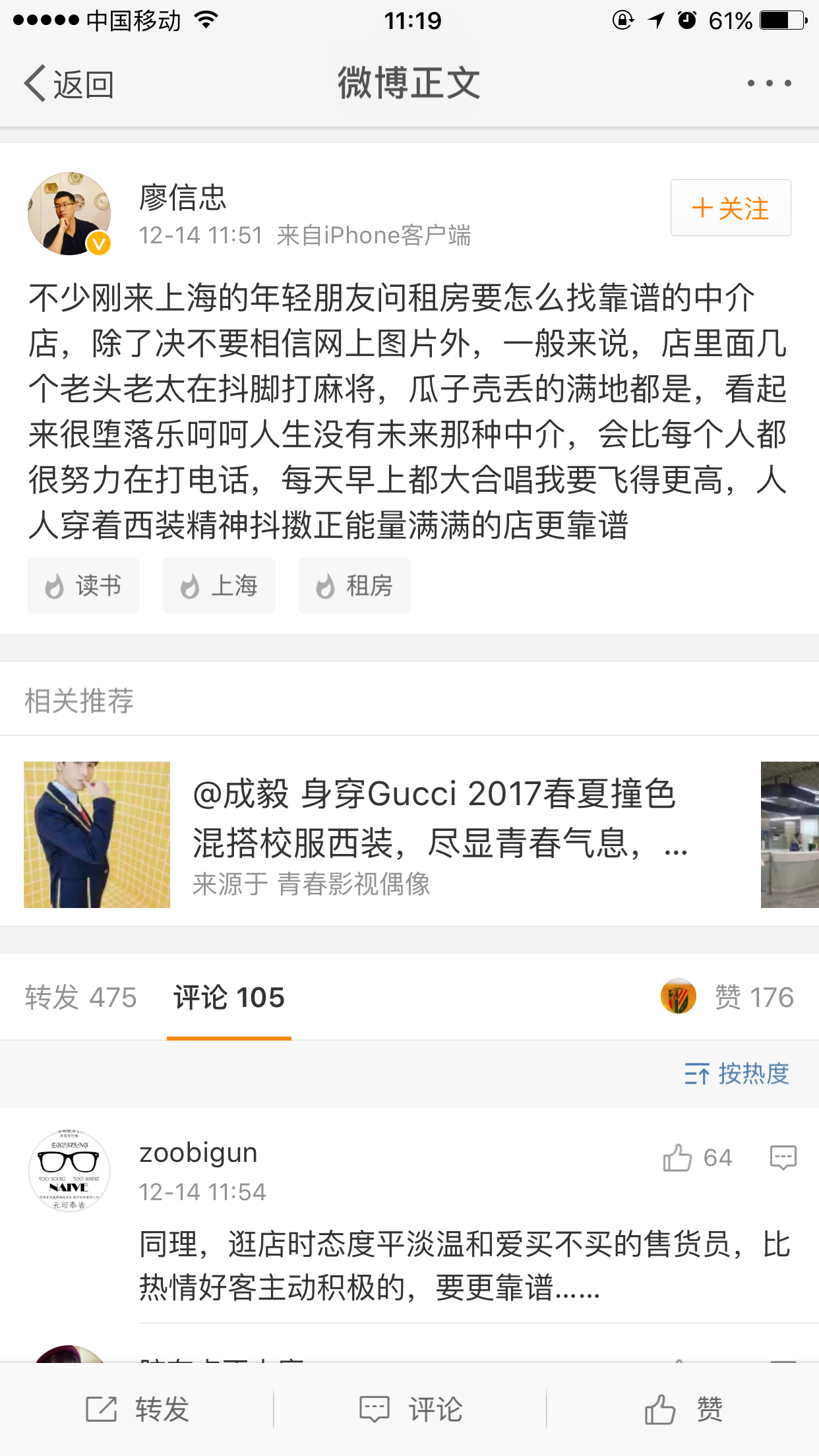Switch to the 评论 105 tab
819x1456 pixels.
click(x=229, y=997)
